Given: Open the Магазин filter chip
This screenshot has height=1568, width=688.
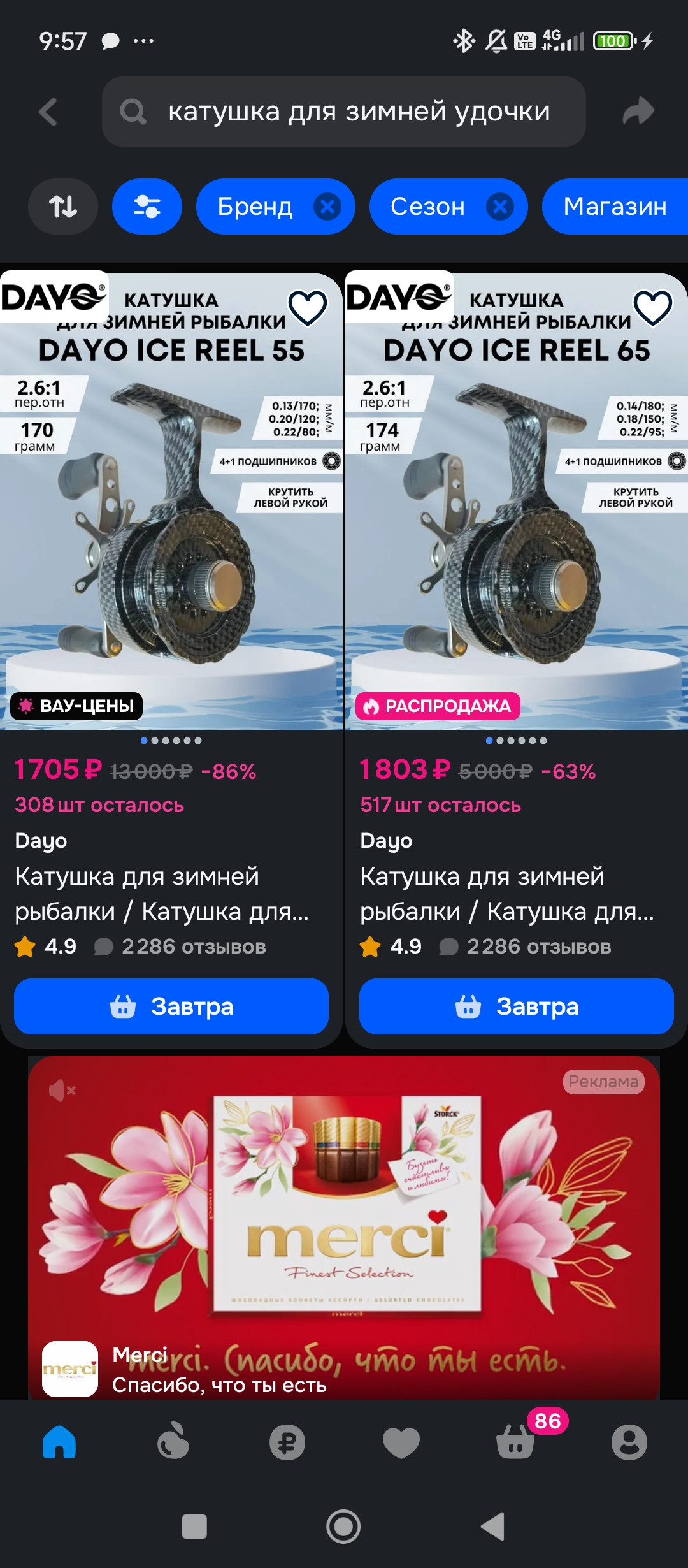Looking at the screenshot, I should (615, 207).
